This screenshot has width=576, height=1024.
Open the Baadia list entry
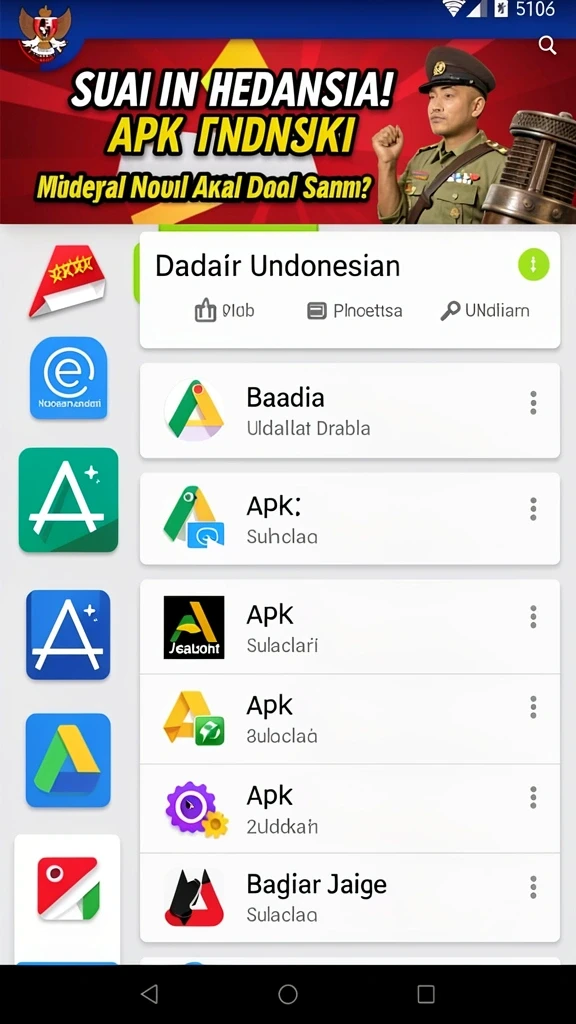(350, 411)
